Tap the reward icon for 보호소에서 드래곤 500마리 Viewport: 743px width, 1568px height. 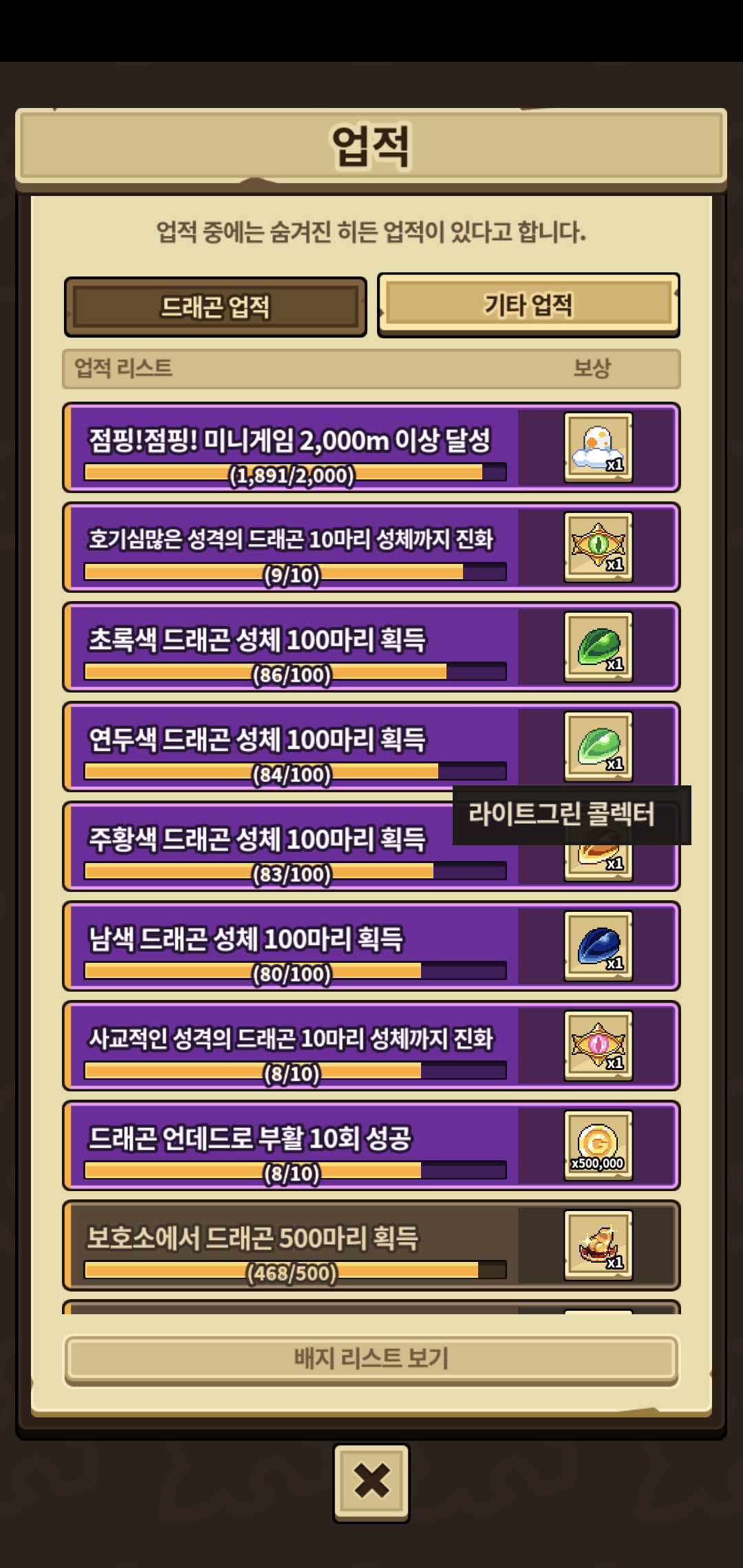pos(599,1245)
